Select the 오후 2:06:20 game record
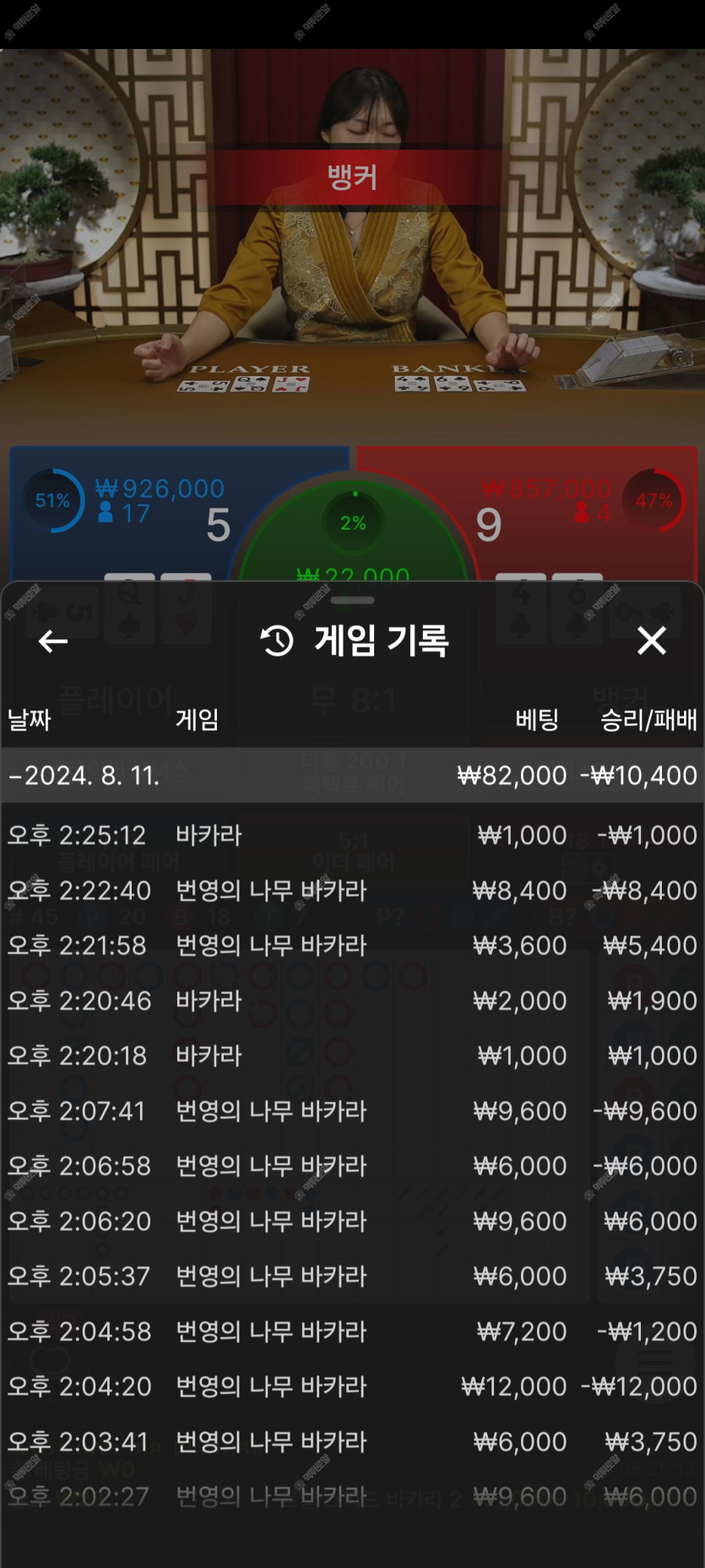 (352, 1222)
